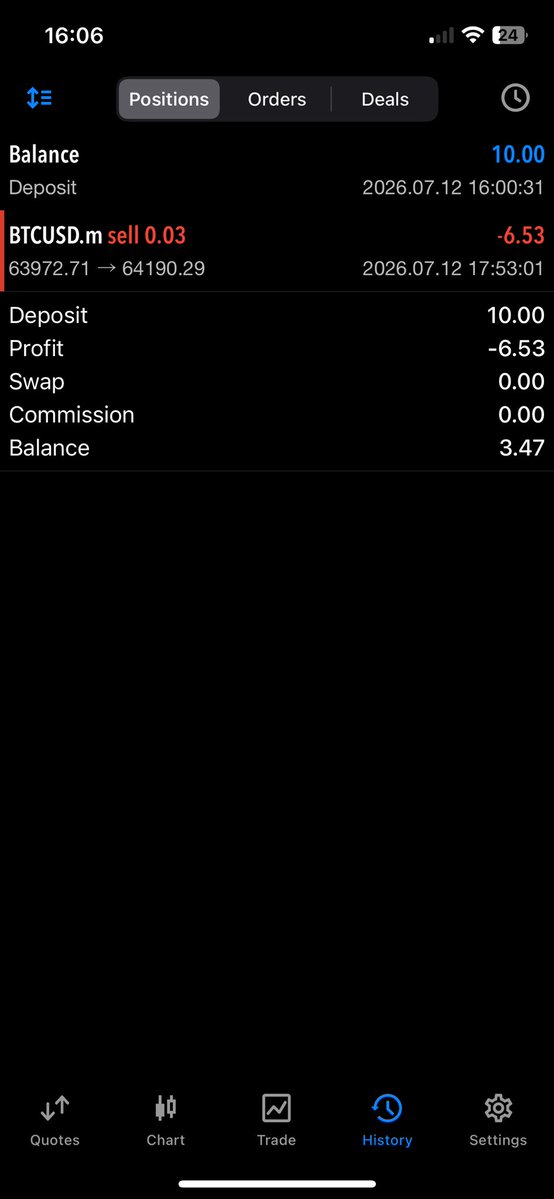Open the Settings tab
Image resolution: width=554 pixels, height=1199 pixels.
pos(498,1120)
